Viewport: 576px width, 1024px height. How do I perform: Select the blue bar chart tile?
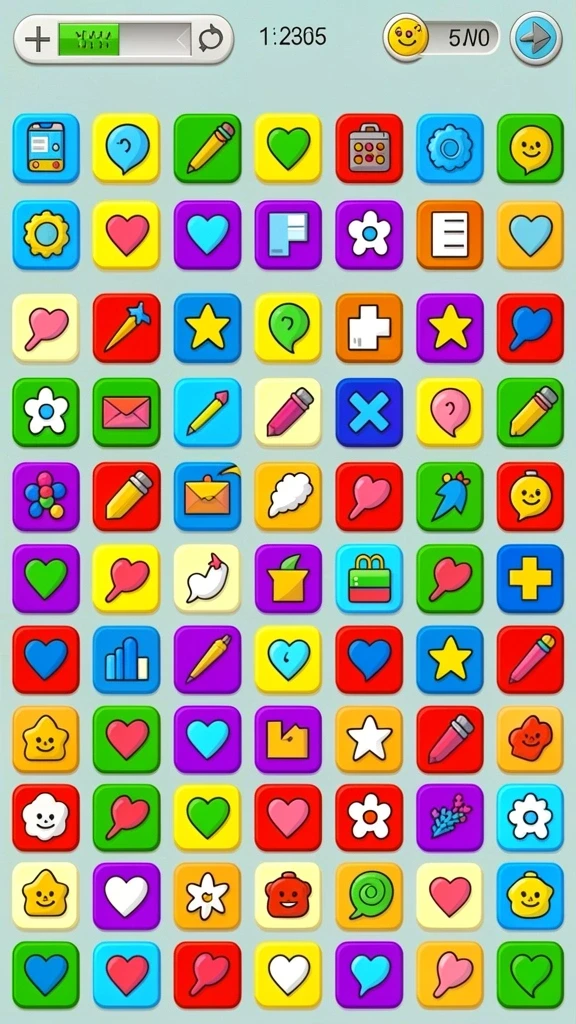126,660
